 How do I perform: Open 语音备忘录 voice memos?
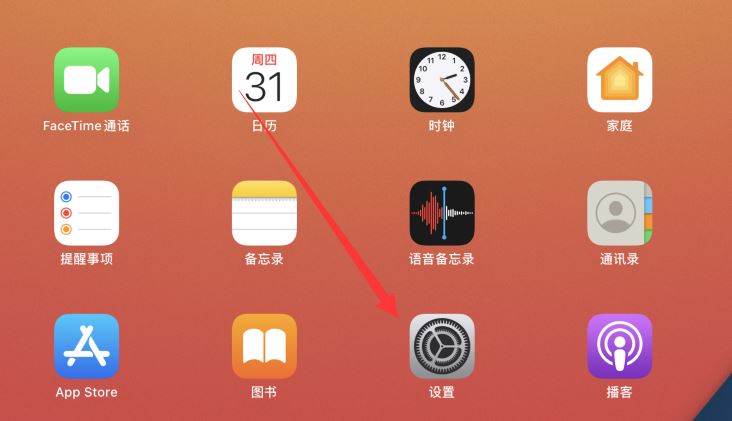(x=442, y=213)
